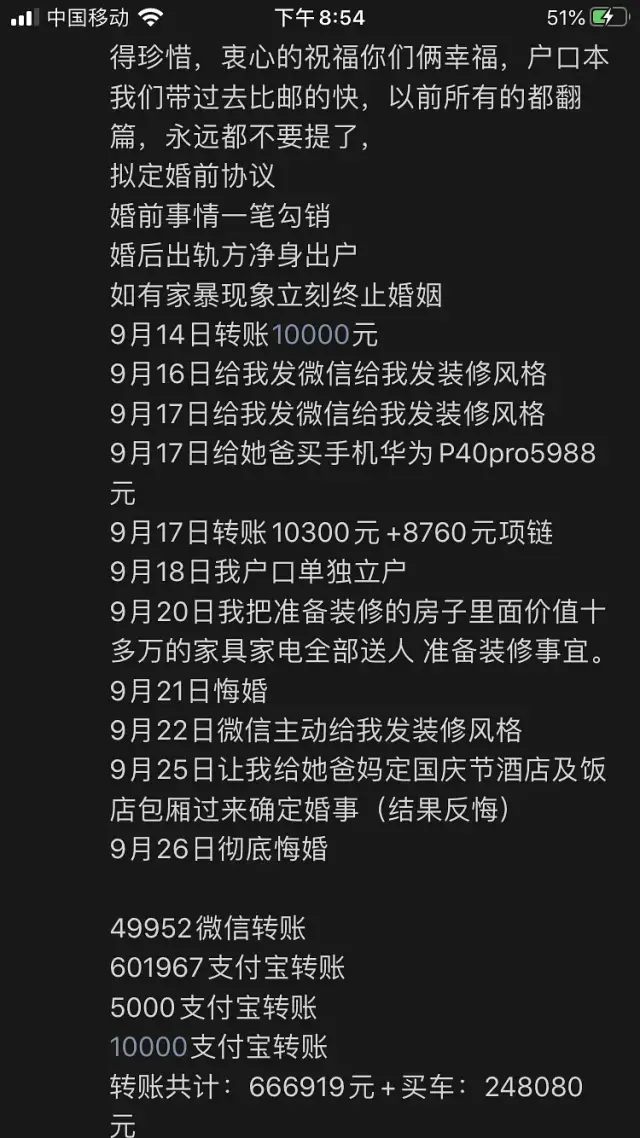
Task: Tap the highlighted 10000 in the 9月14日转账 line
Action: (312, 335)
